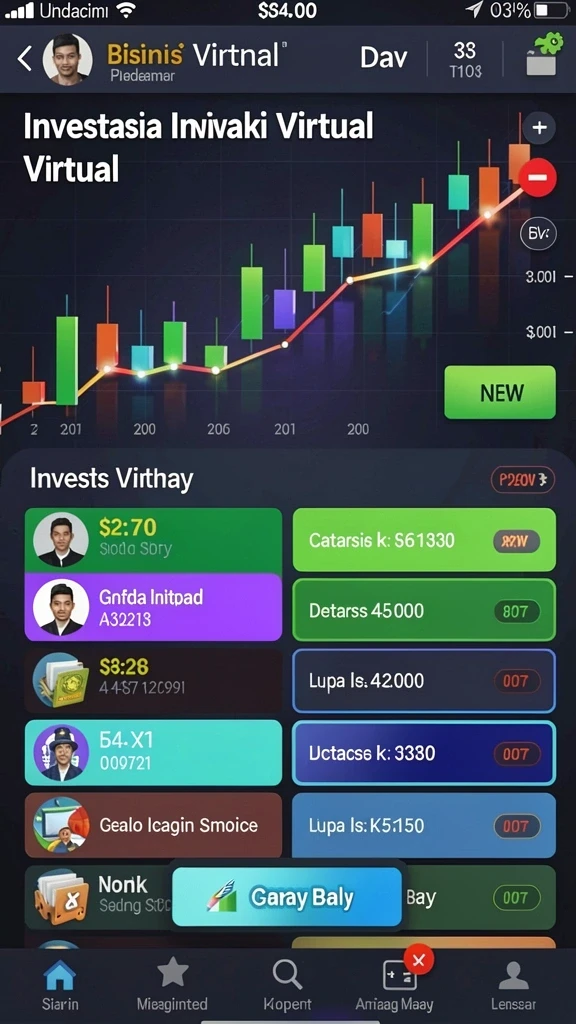Viewport: 576px width, 1024px height.
Task: Go back using the top-left arrow
Action: pos(24,59)
